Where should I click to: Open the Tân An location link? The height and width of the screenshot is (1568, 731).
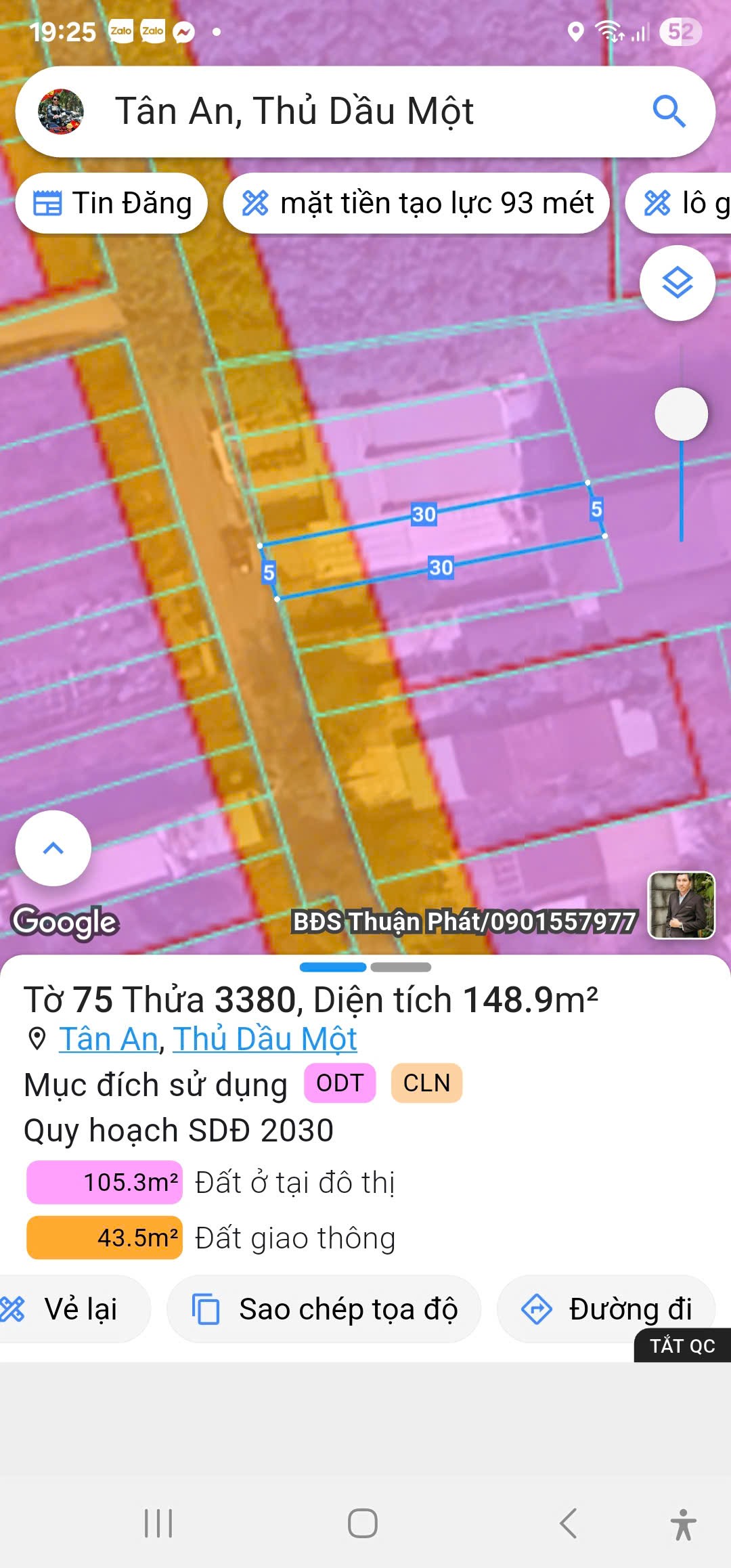coord(108,1039)
